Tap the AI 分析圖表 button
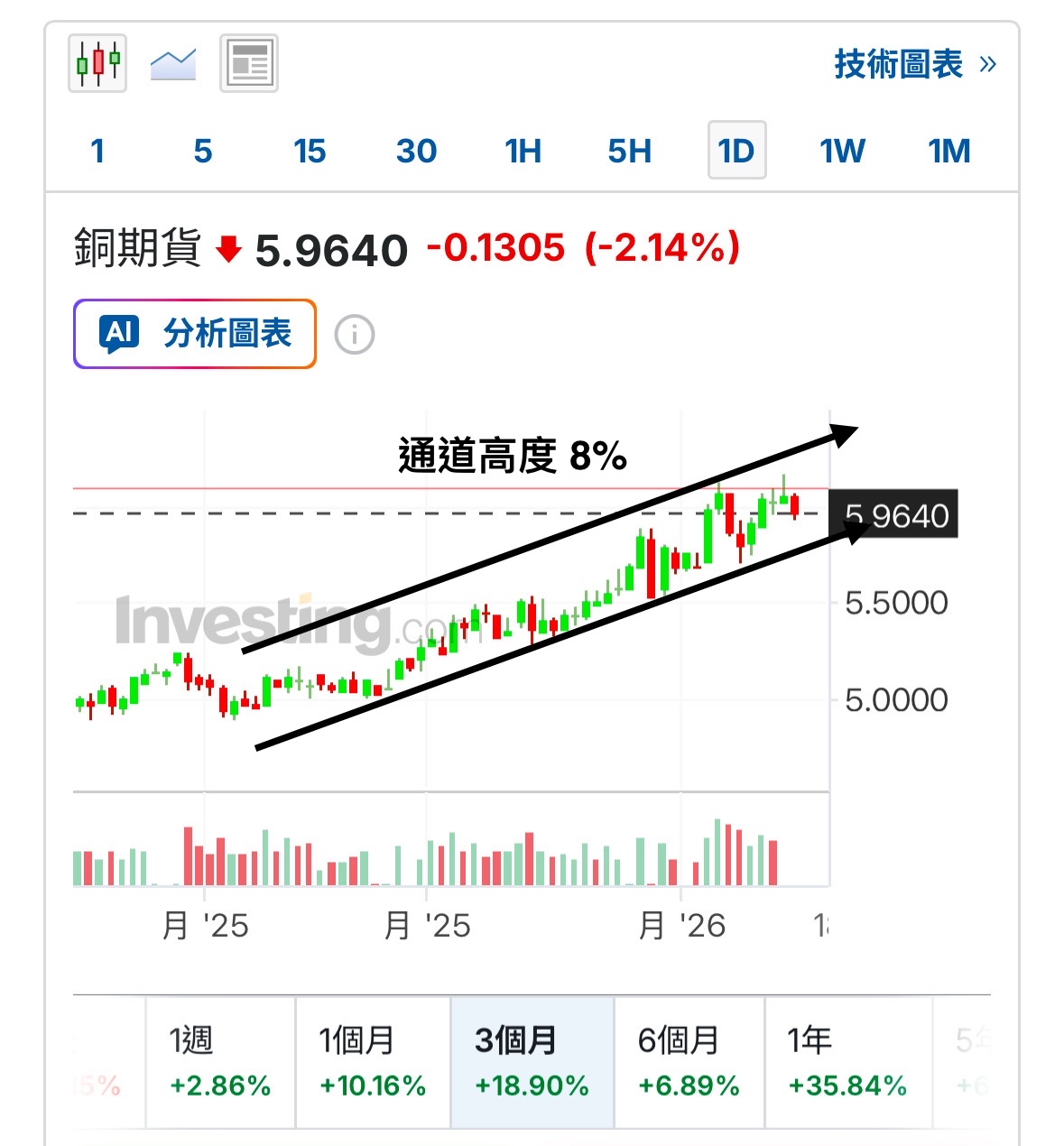Viewport: 1064px width, 1146px height. [x=195, y=334]
